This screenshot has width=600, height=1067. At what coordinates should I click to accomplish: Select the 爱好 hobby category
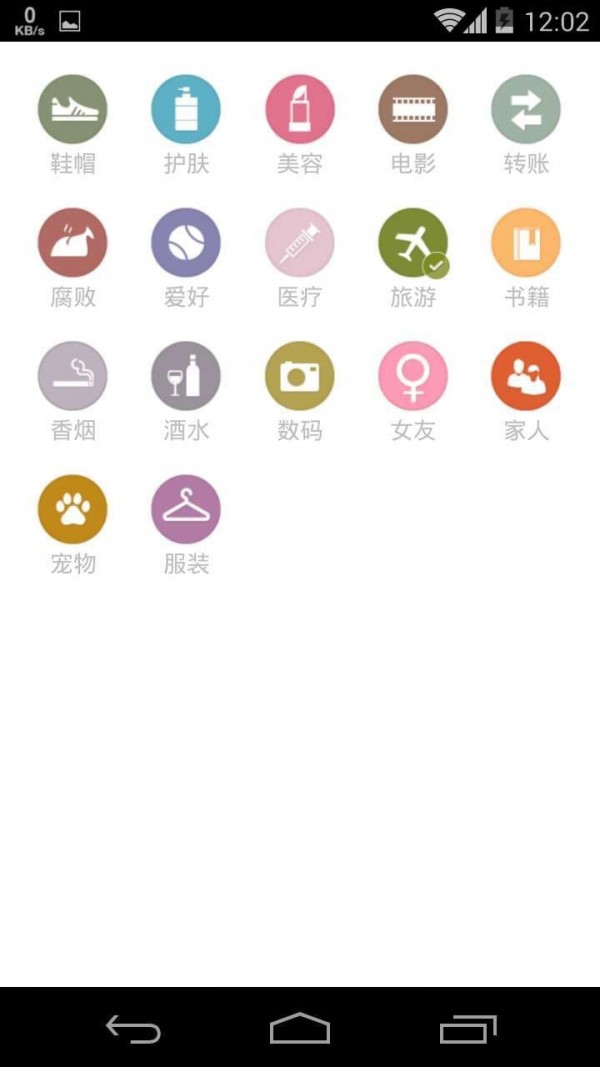(186, 243)
